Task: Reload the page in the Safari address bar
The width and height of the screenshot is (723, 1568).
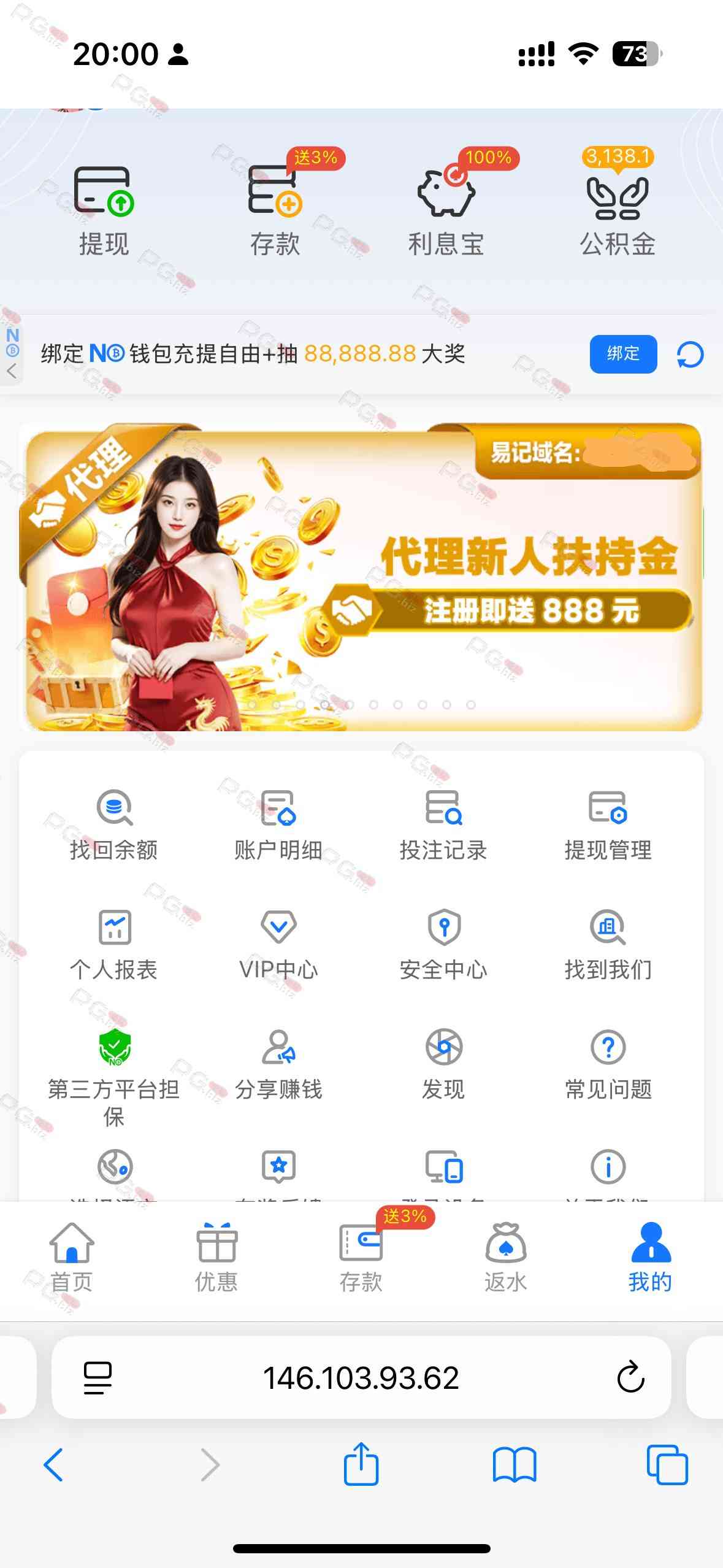Action: coord(630,1378)
